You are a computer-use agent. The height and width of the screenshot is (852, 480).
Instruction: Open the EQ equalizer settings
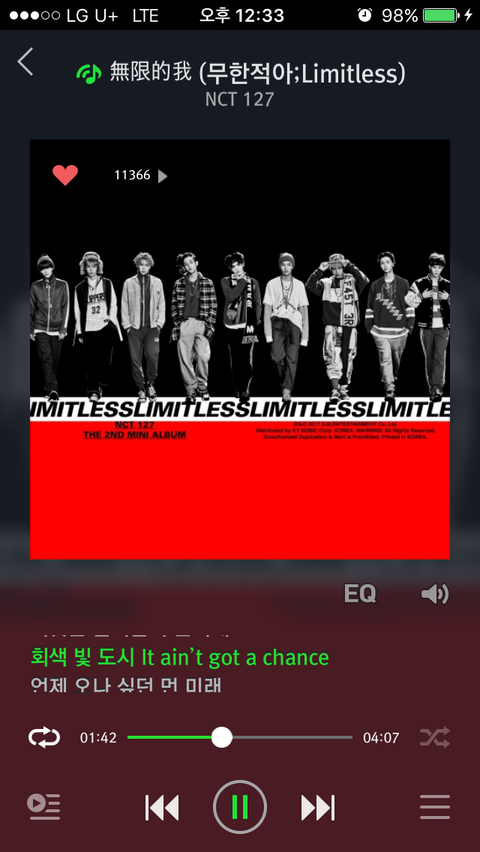(360, 593)
